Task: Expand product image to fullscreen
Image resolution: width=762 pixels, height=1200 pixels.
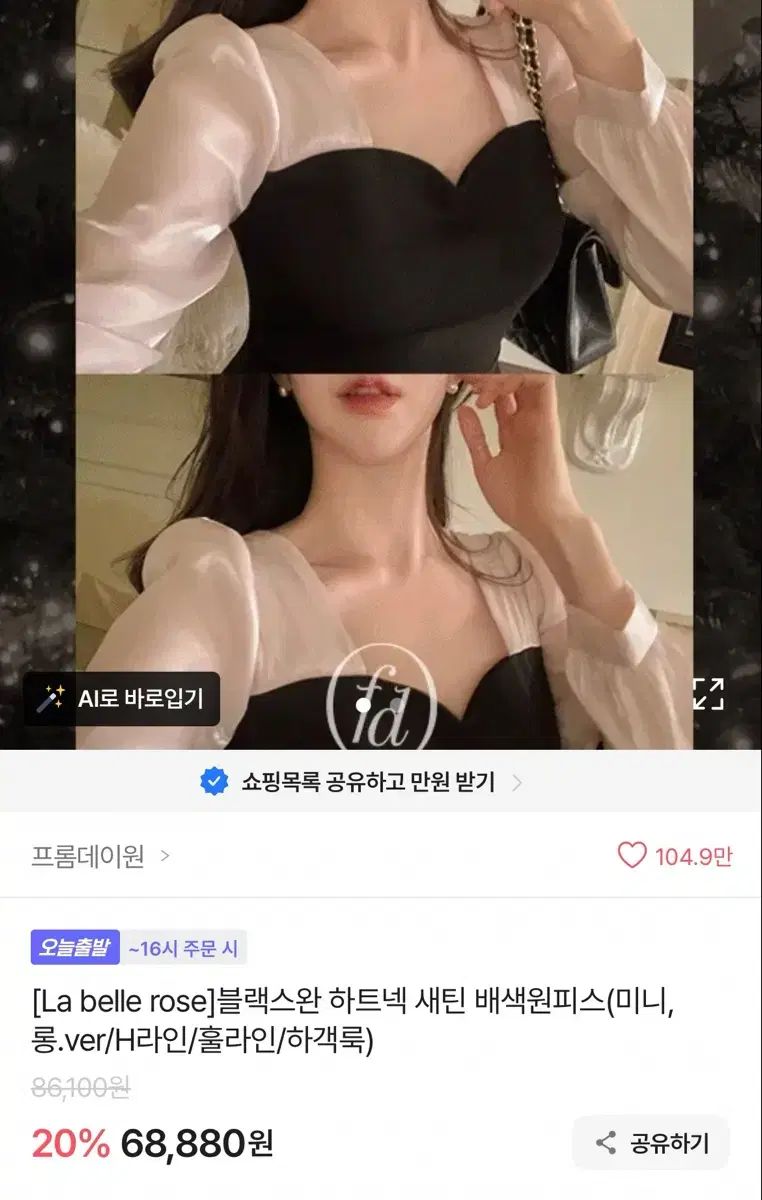Action: 708,693
